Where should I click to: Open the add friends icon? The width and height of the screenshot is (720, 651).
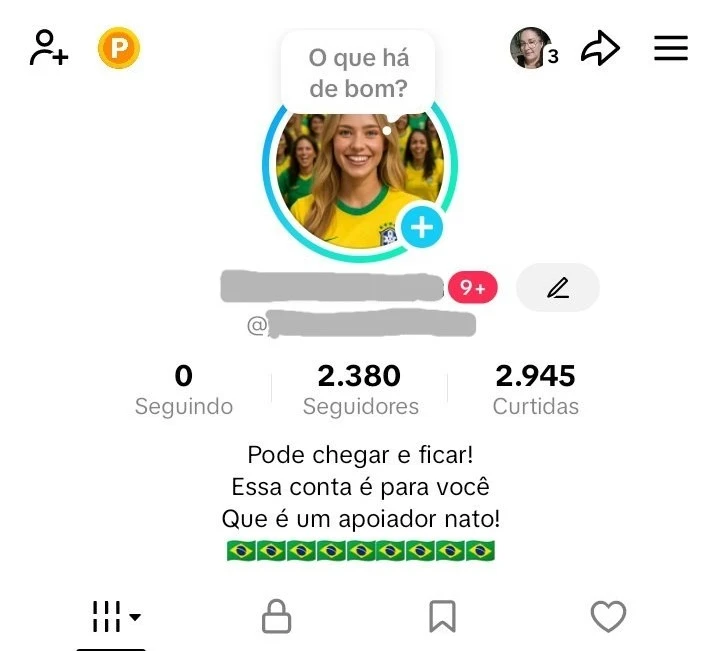(48, 48)
